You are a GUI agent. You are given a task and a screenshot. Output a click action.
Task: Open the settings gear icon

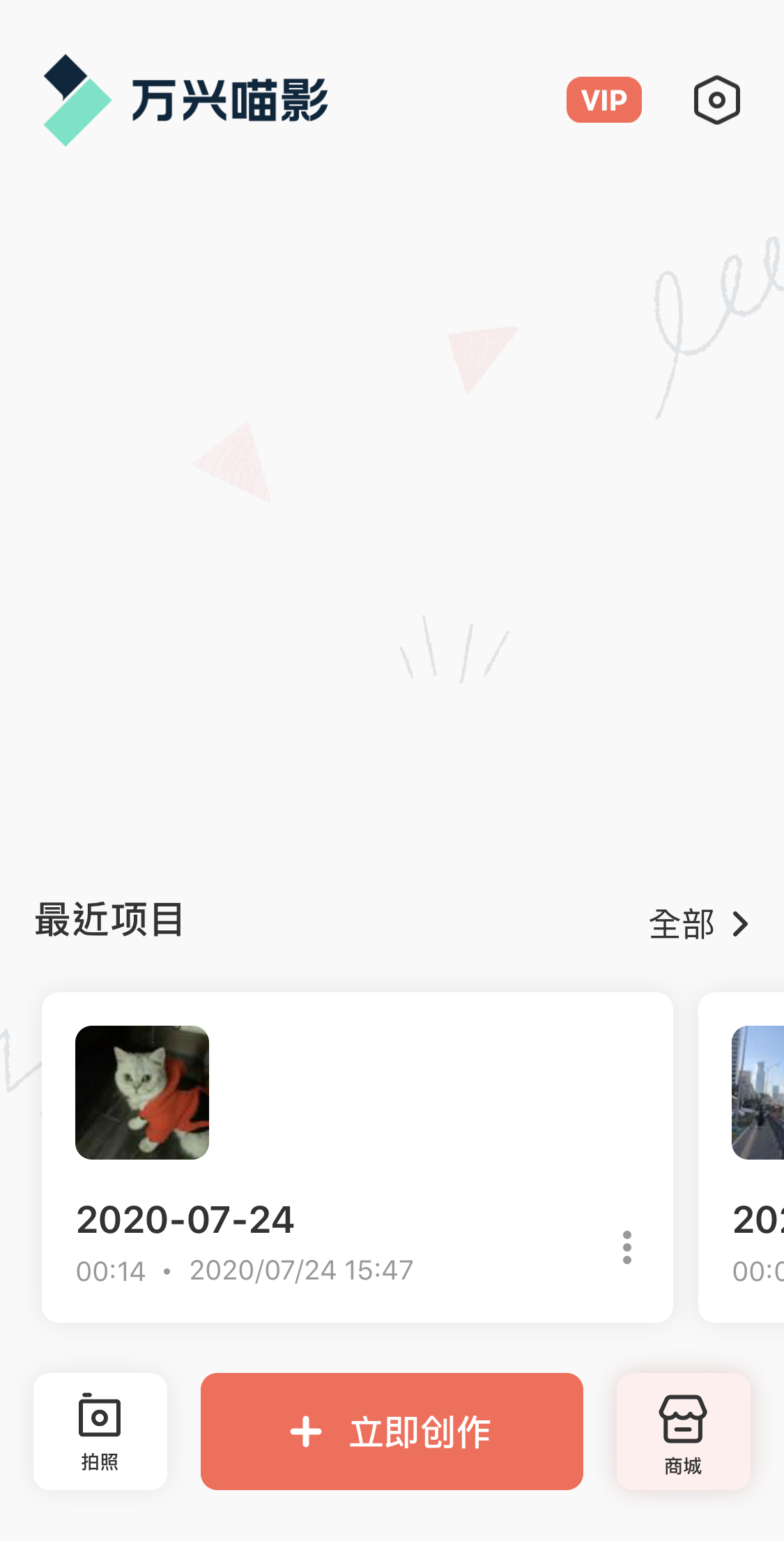point(717,99)
